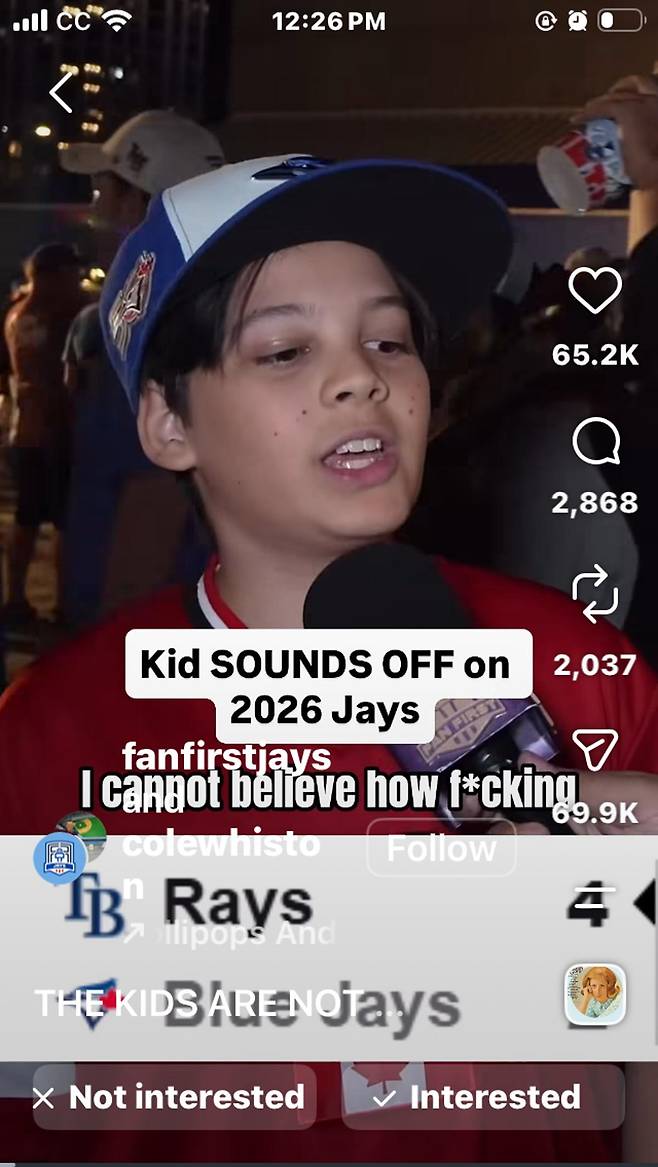Viewport: 658px width, 1167px height.
Task: Expand the caption THE KIDS ARE NOT
Action: pyautogui.click(x=218, y=1004)
